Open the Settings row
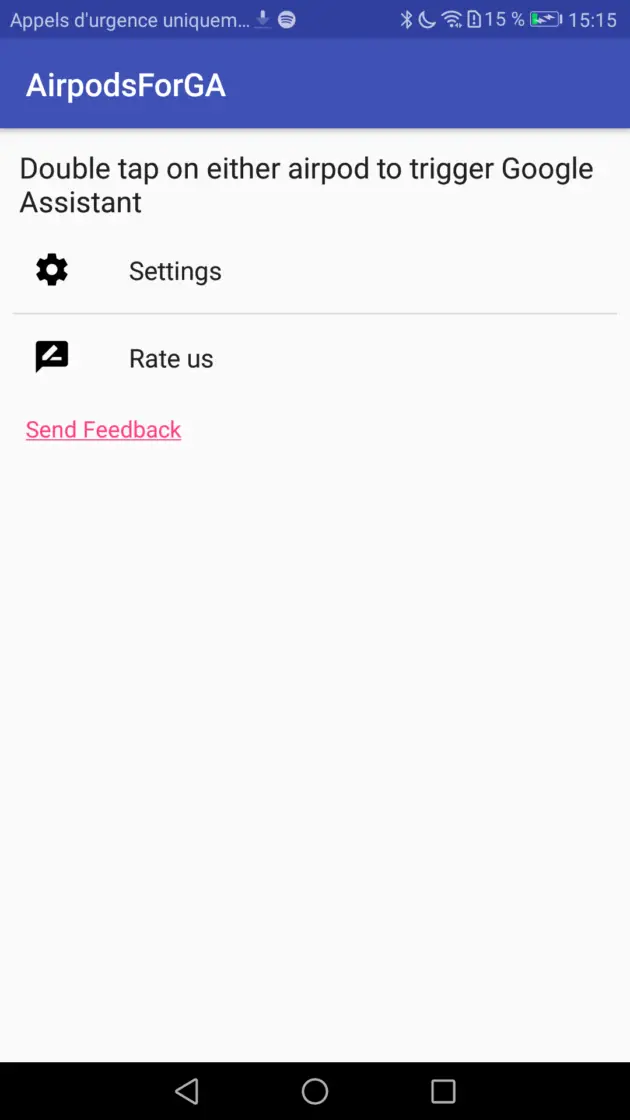630x1120 pixels. pos(315,271)
